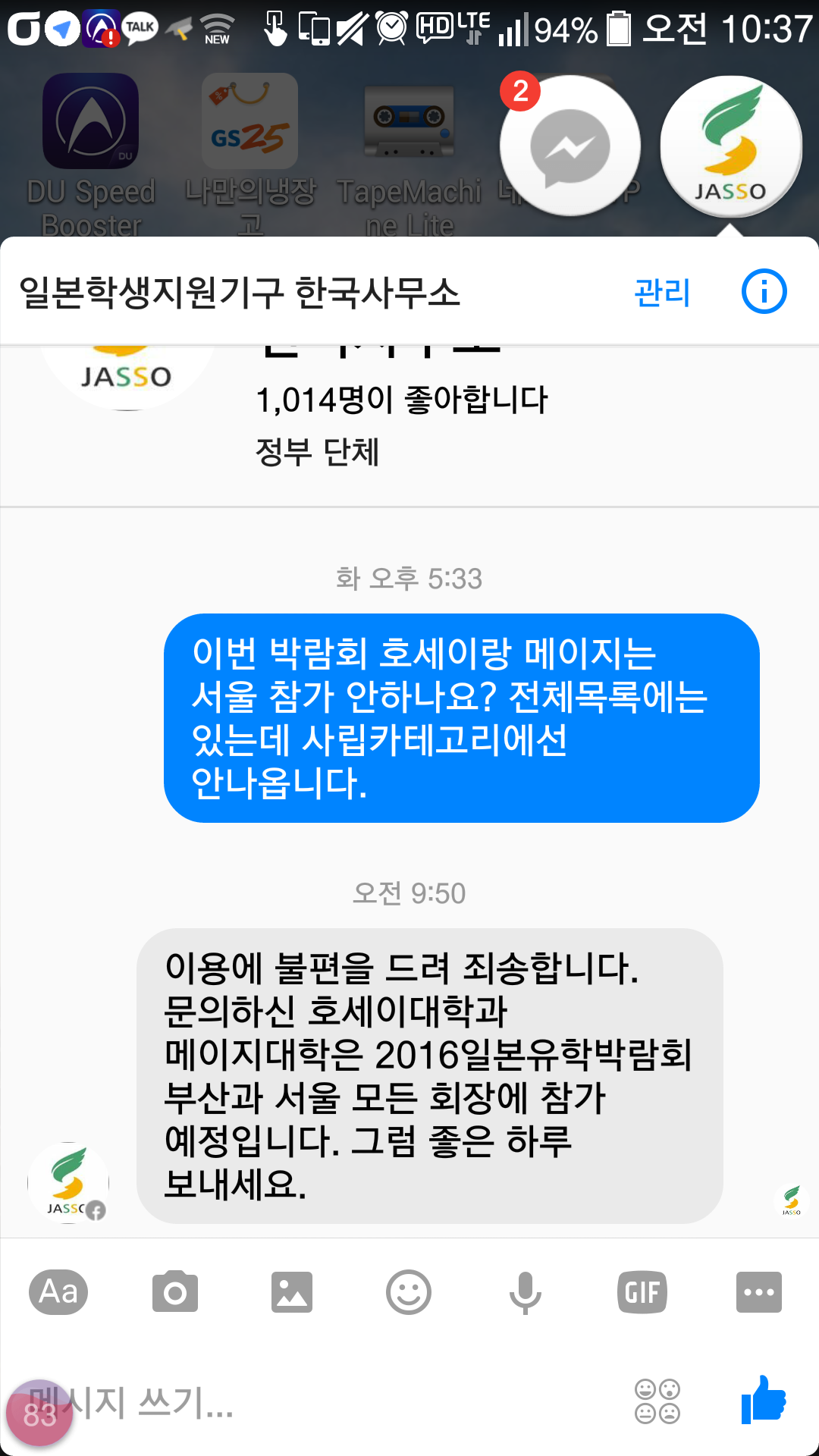The width and height of the screenshot is (819, 1456).
Task: Open the Aa text keyboard
Action: tap(58, 1291)
